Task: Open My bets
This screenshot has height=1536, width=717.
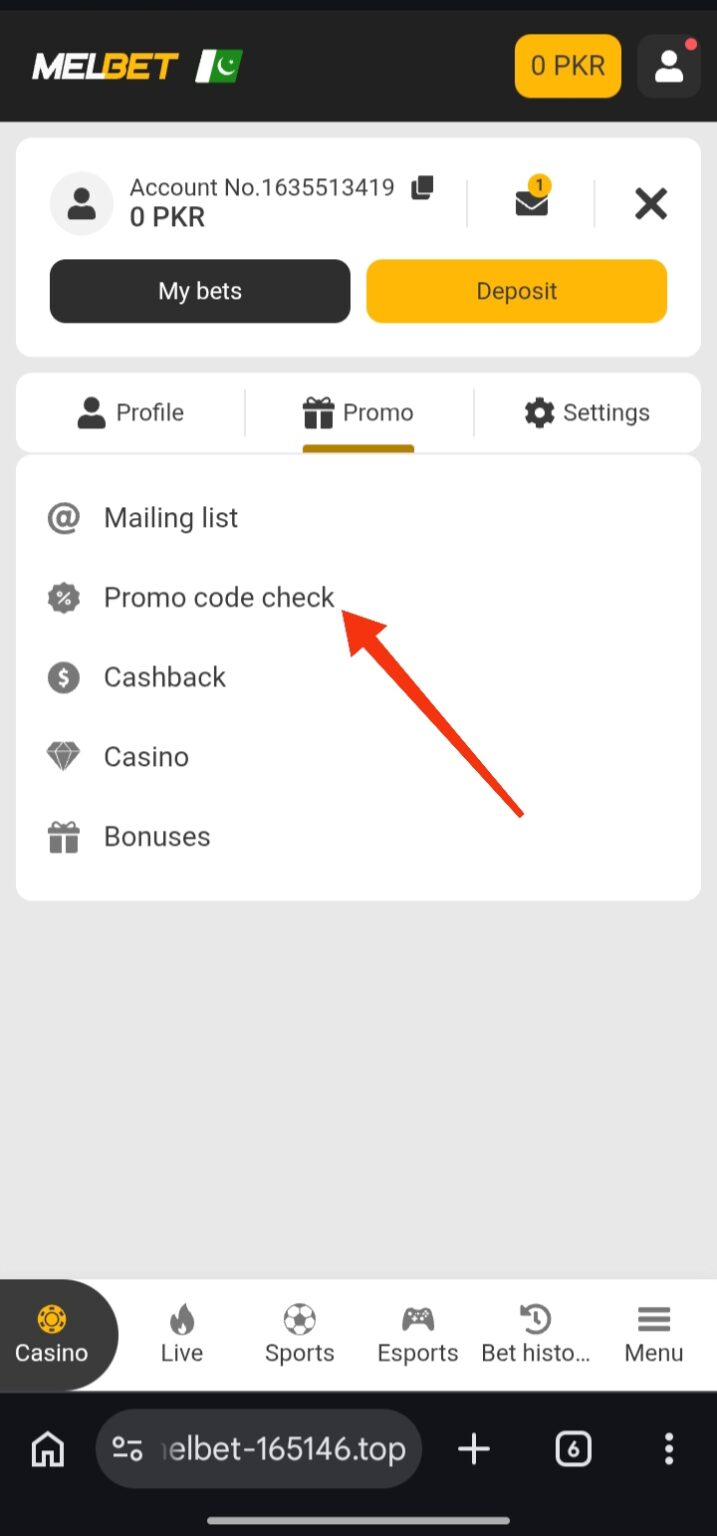Action: pyautogui.click(x=200, y=291)
